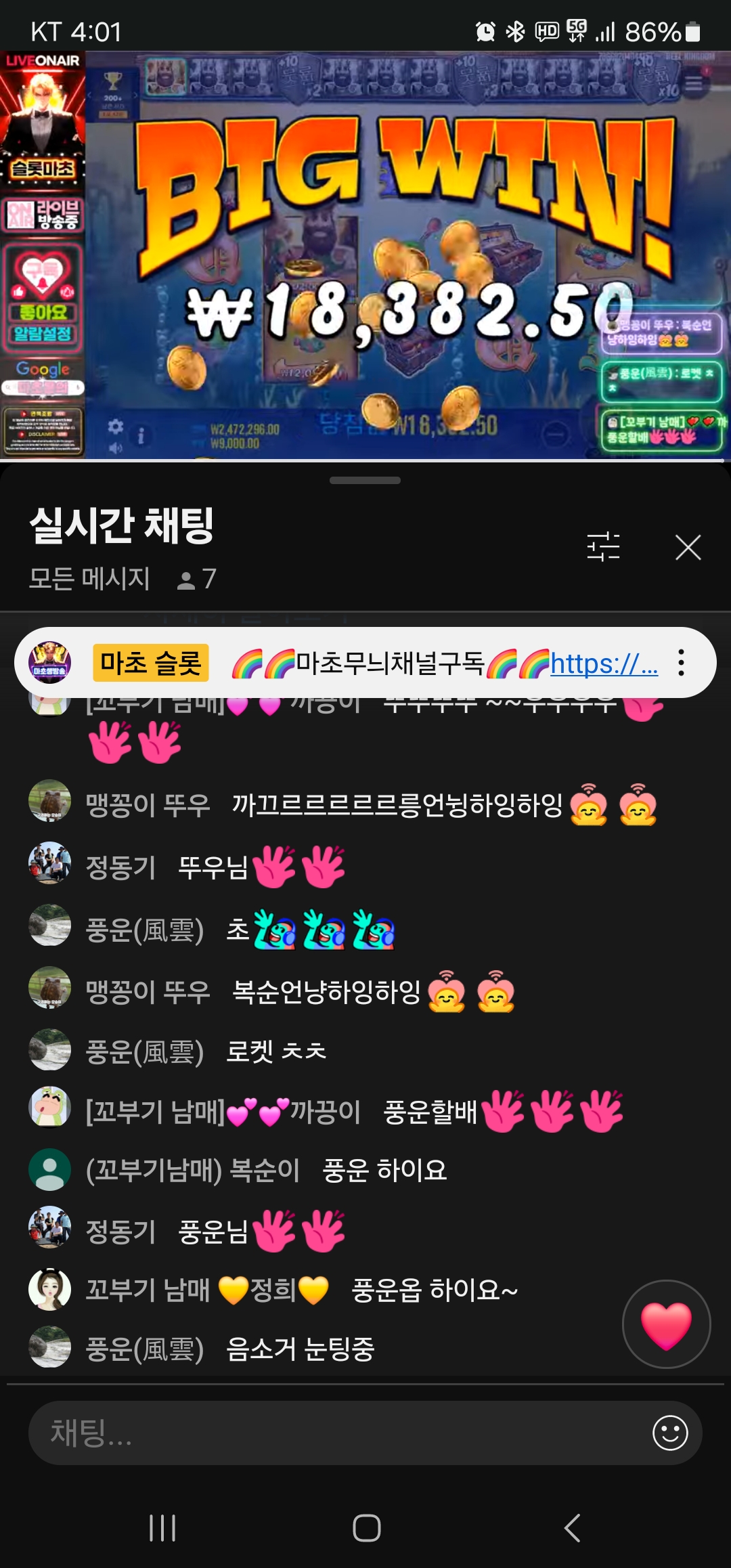Go to the system home screen

pos(366,1527)
